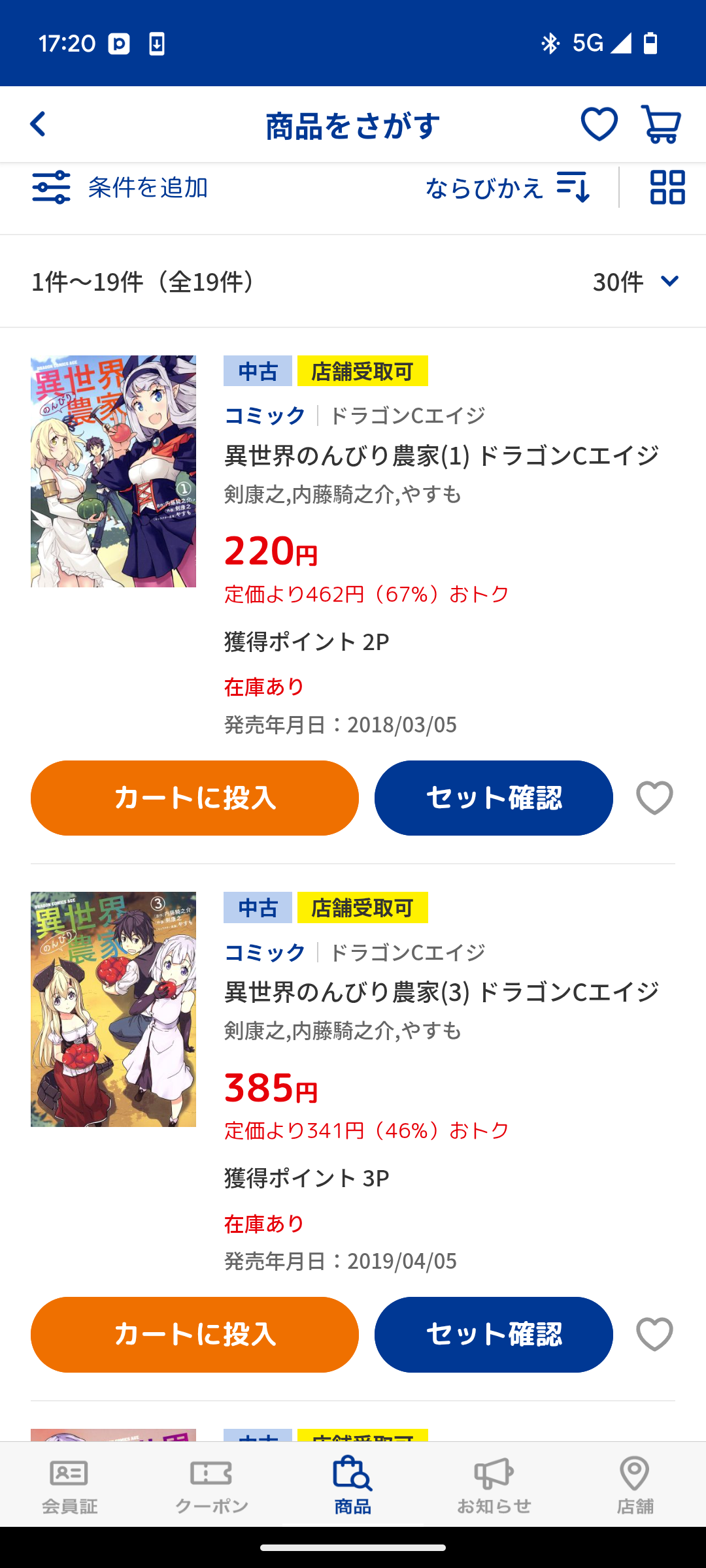Open the ならびかえ sort options
This screenshot has width=706, height=1568.
pos(508,188)
